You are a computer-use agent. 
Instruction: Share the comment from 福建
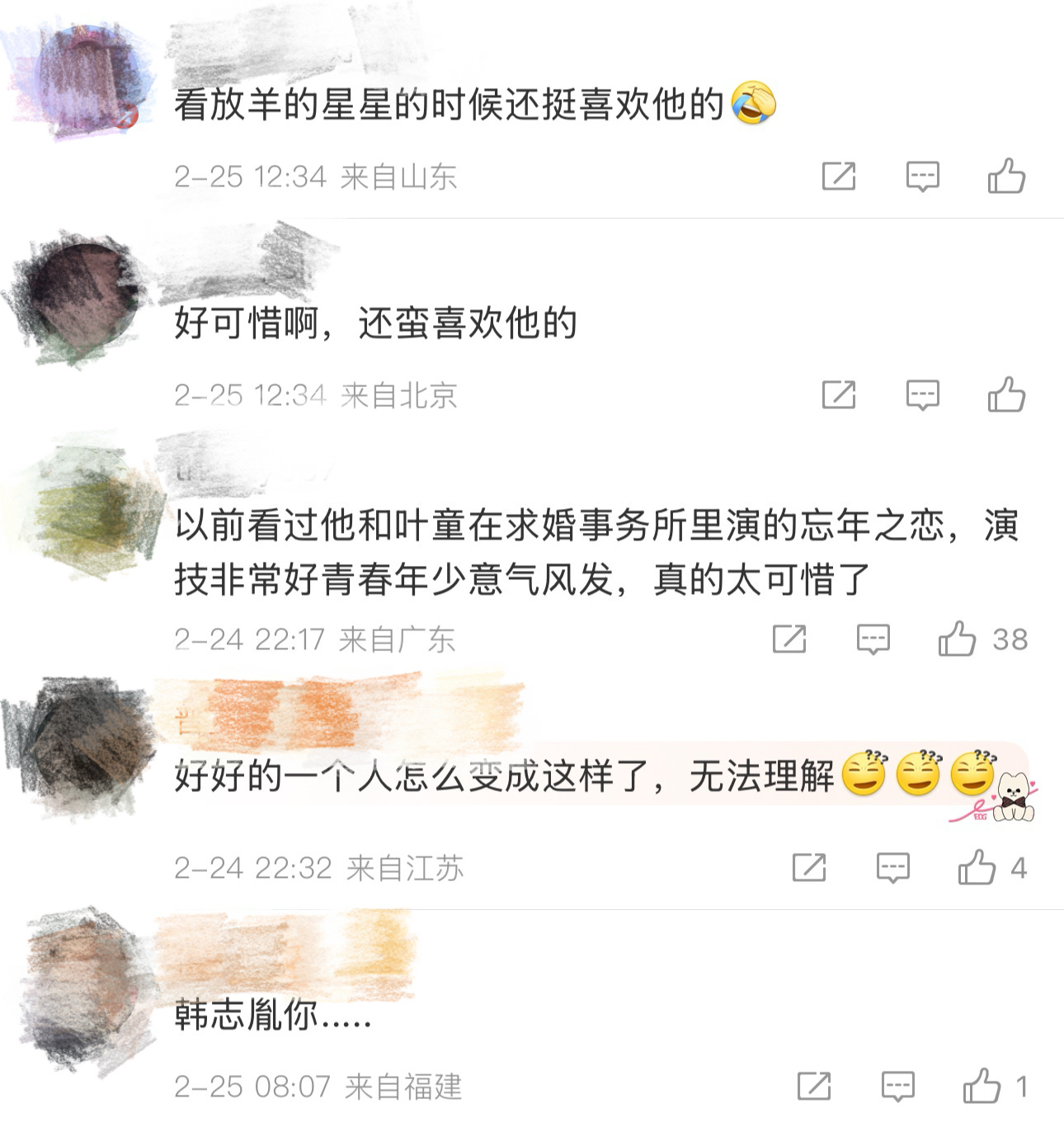[813, 1086]
